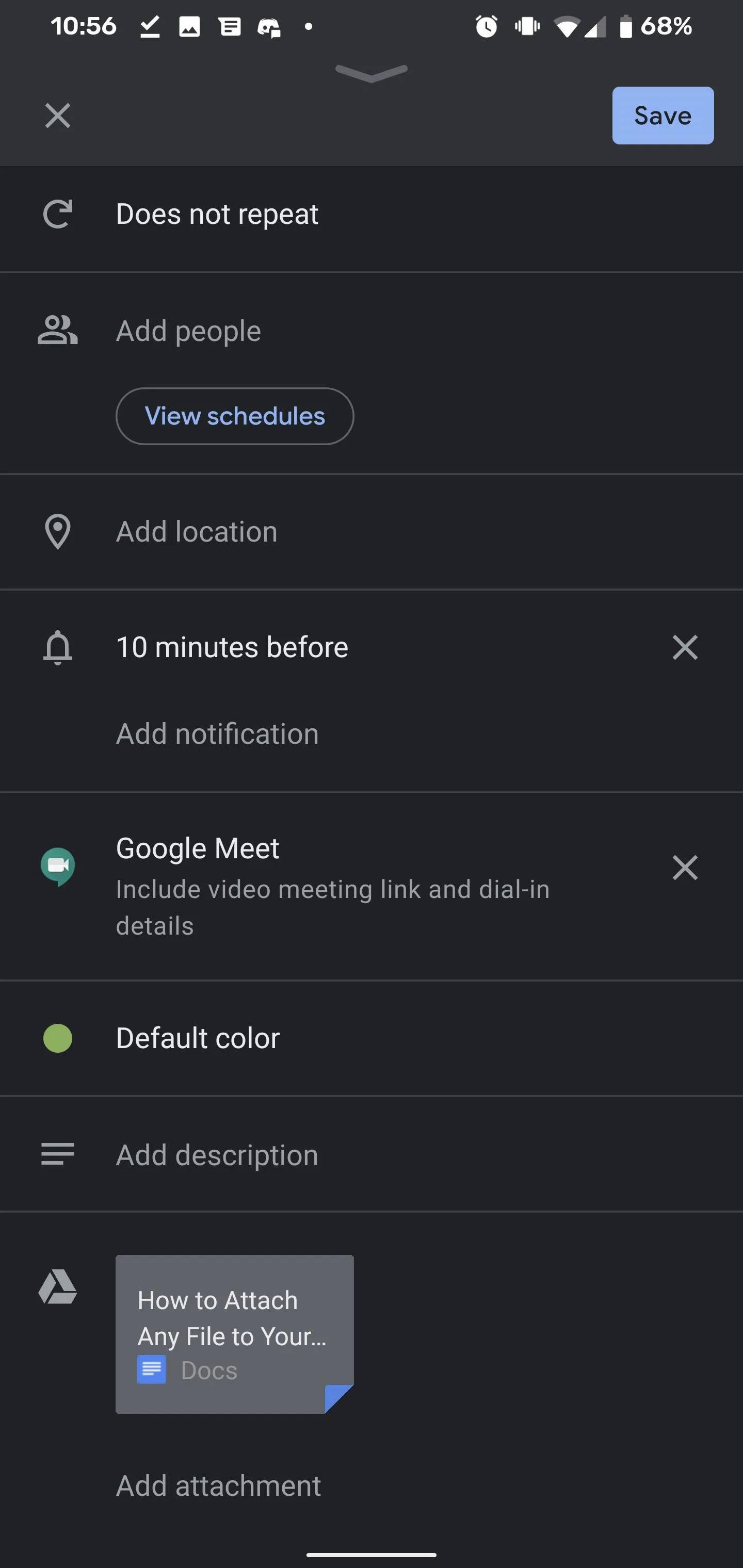Open View schedules
Screen dimensions: 743x1568
234,416
